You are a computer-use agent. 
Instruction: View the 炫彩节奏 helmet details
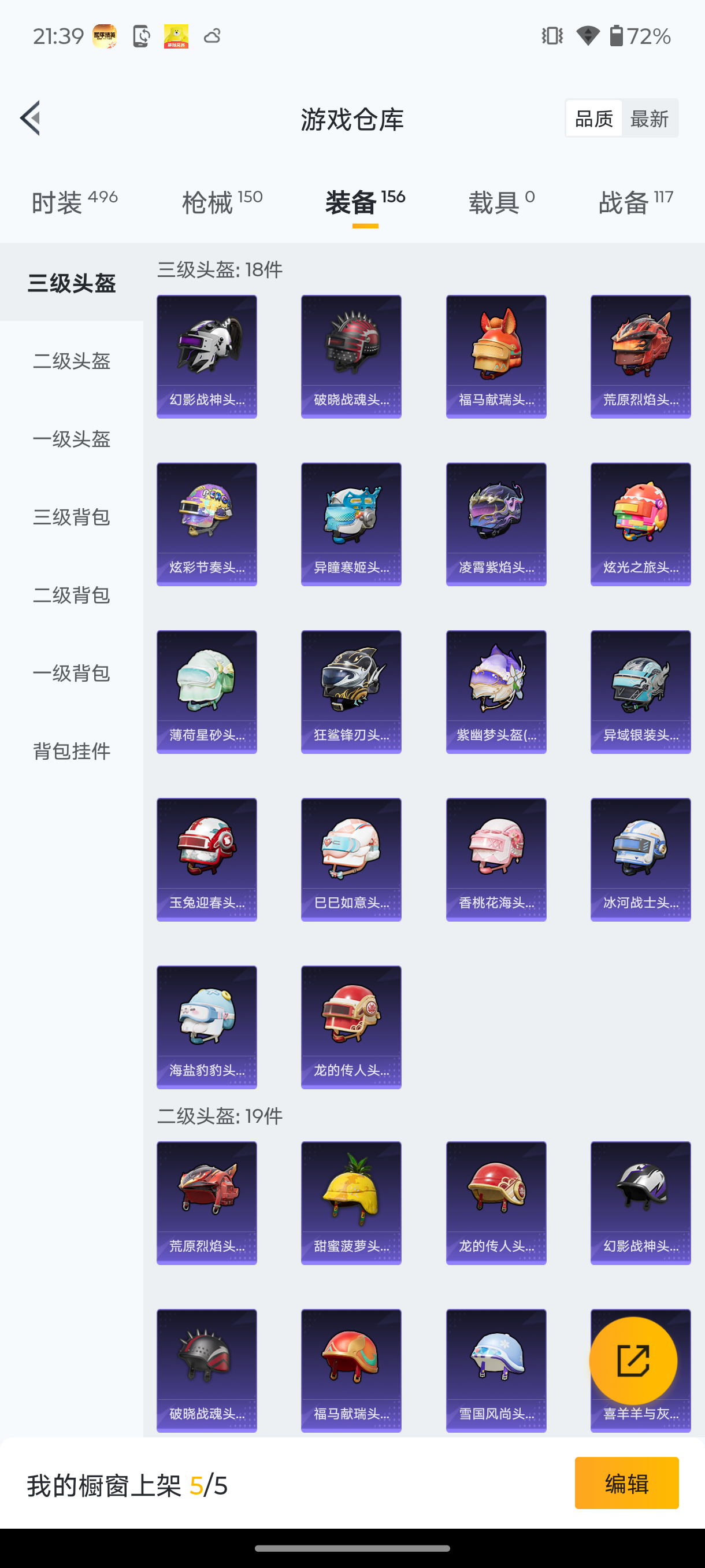pos(207,524)
